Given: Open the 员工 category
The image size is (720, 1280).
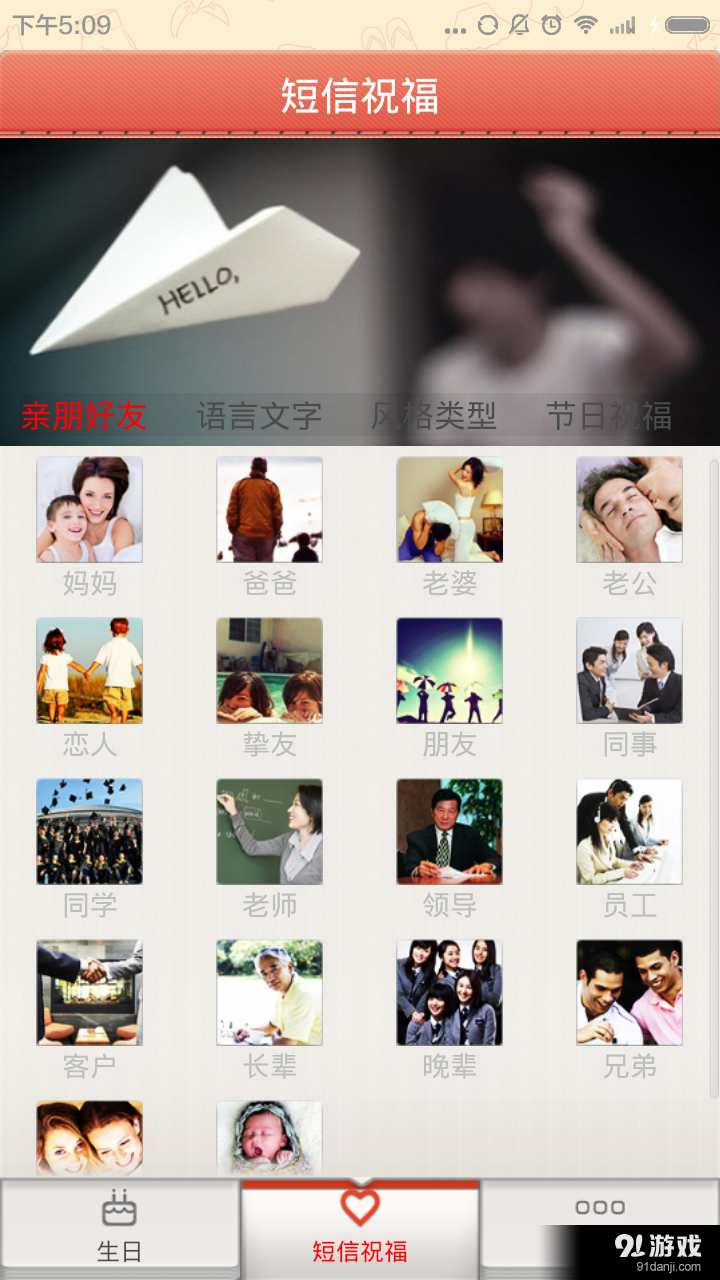Looking at the screenshot, I should click(629, 832).
